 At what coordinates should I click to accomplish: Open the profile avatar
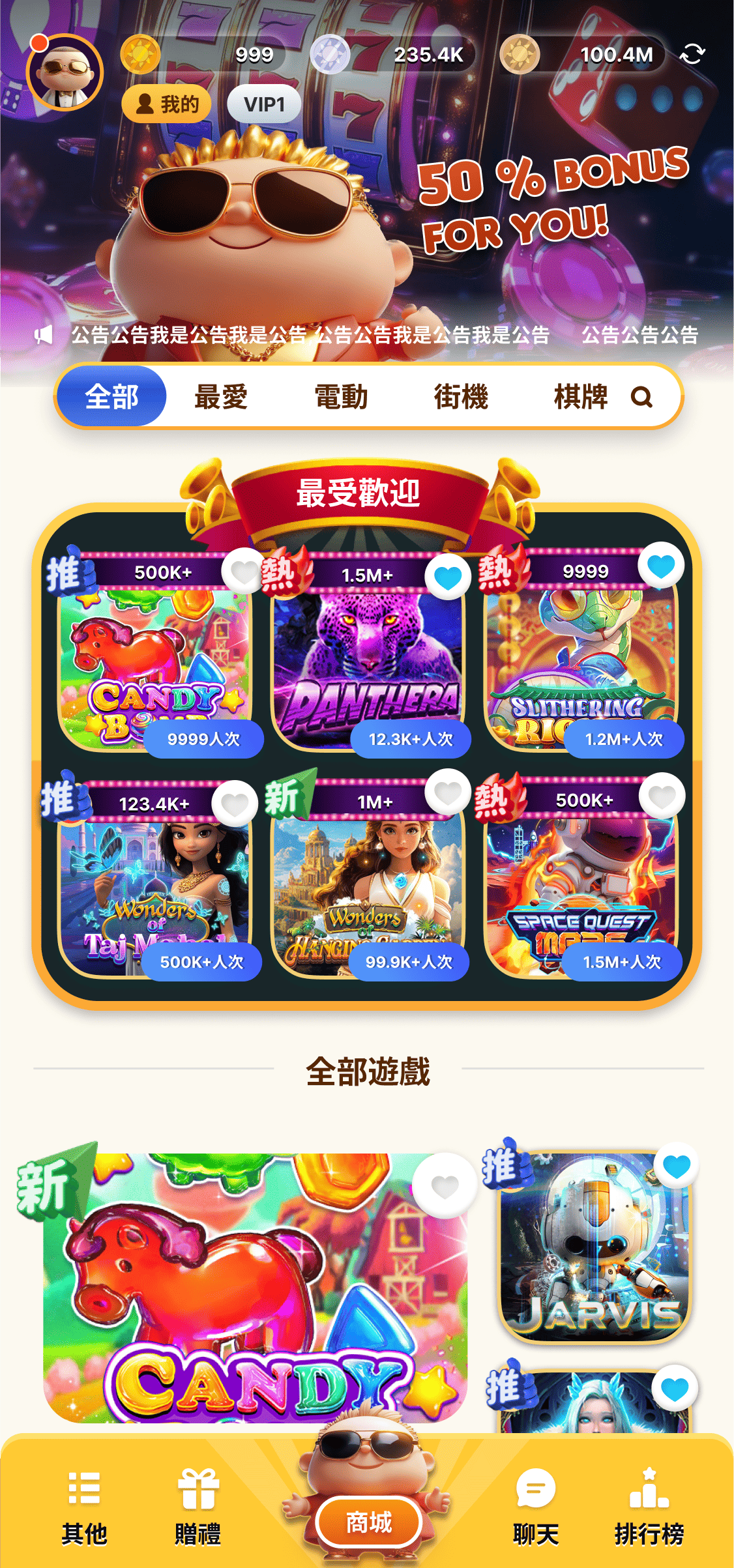point(65,72)
